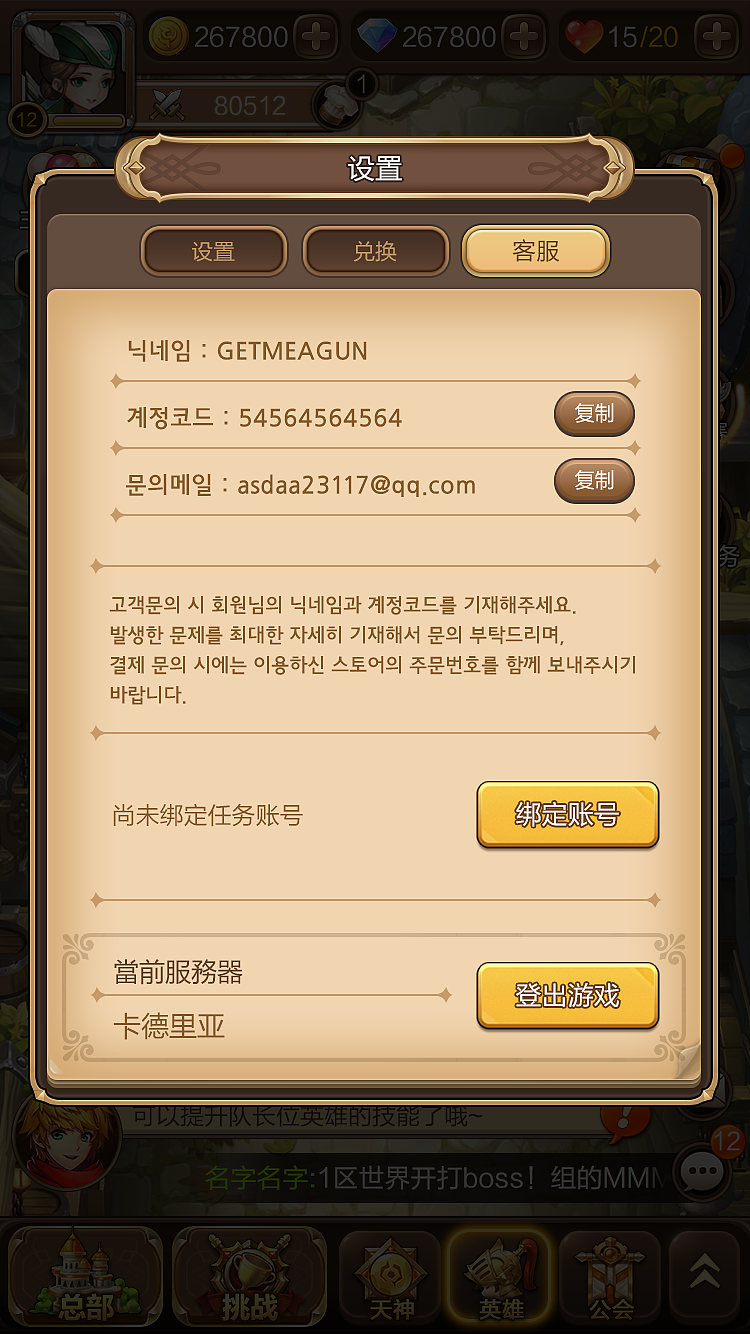Viewport: 750px width, 1334px height.
Task: Switch to the 兑换 tab
Action: 375,251
